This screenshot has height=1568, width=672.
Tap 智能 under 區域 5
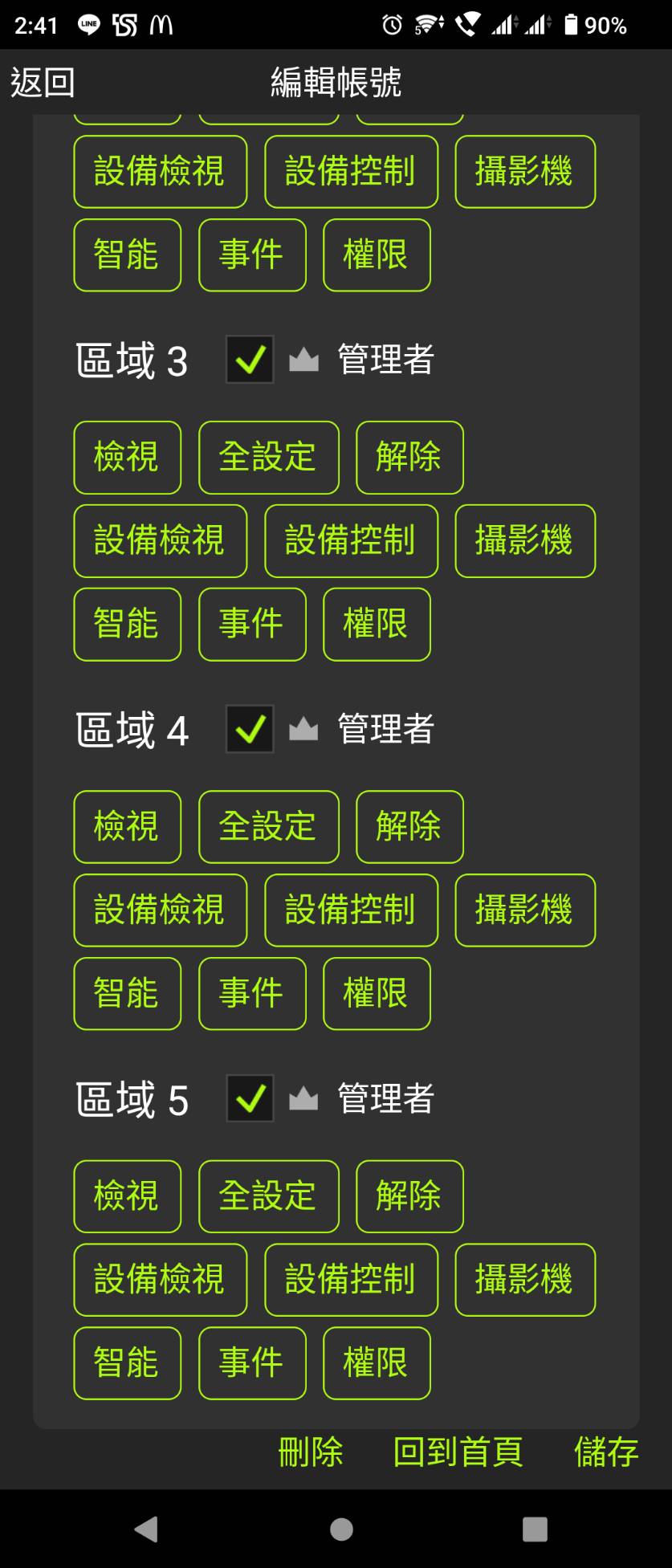click(x=127, y=1362)
